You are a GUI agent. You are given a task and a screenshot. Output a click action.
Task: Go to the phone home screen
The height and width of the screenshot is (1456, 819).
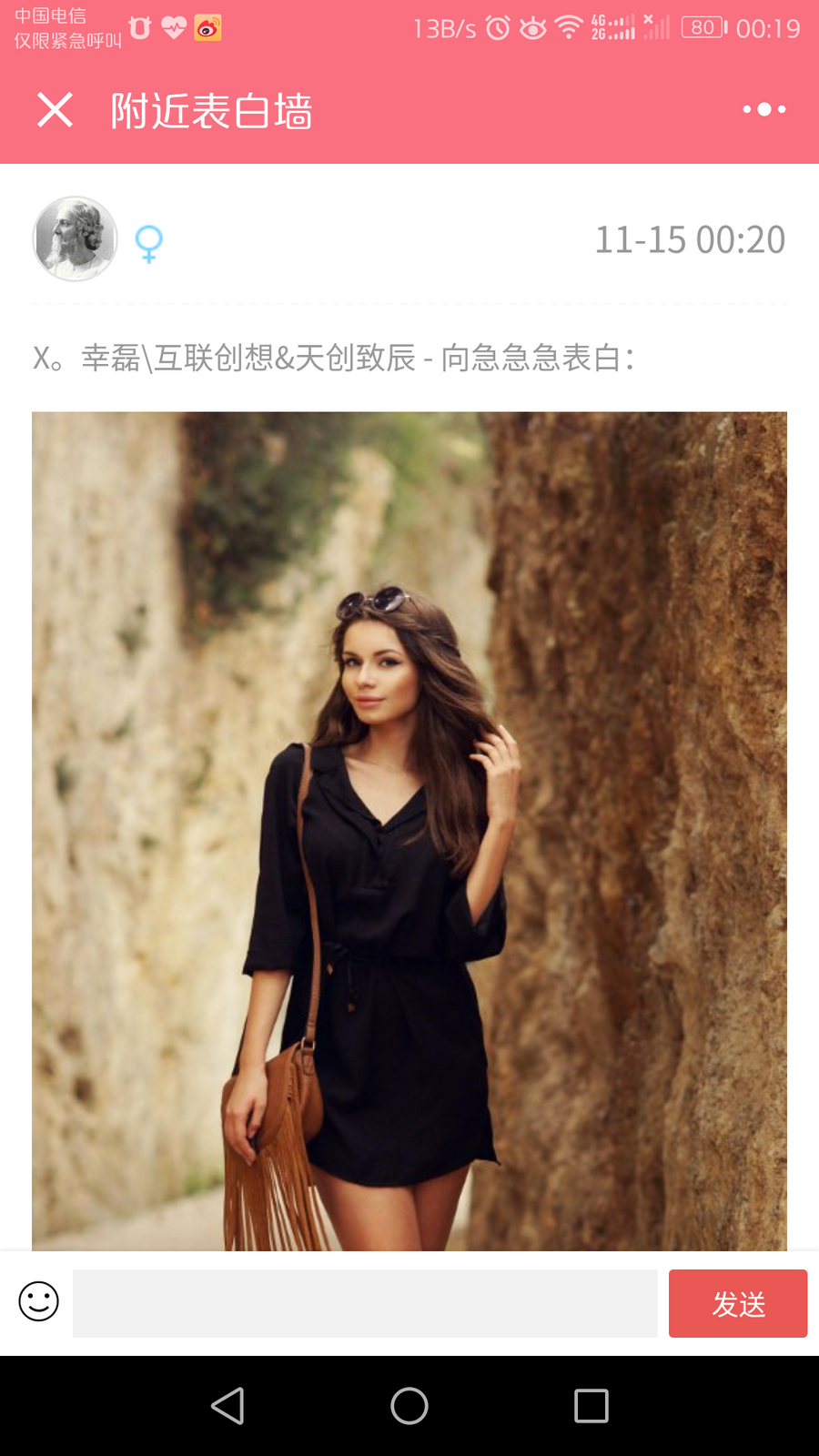[409, 1406]
